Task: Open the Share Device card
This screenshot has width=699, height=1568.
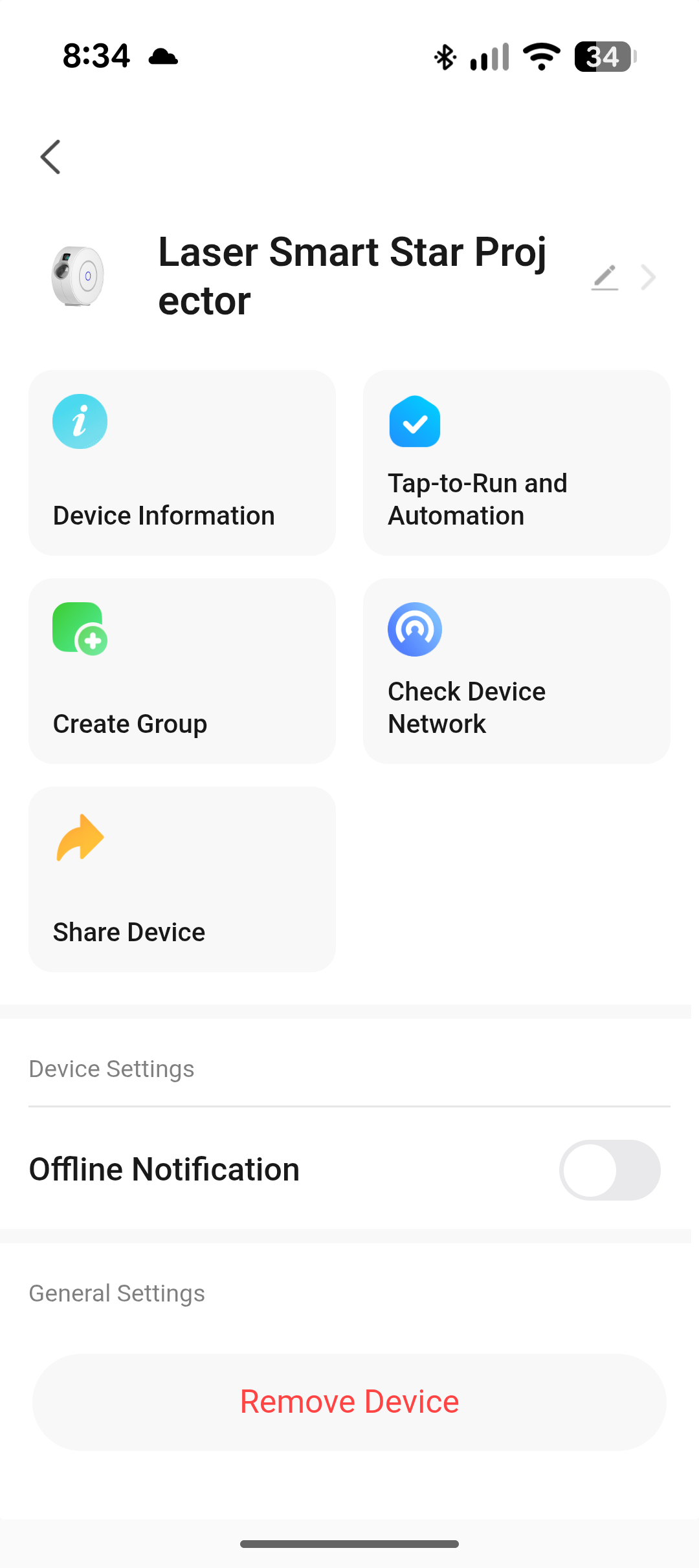Action: 182,879
